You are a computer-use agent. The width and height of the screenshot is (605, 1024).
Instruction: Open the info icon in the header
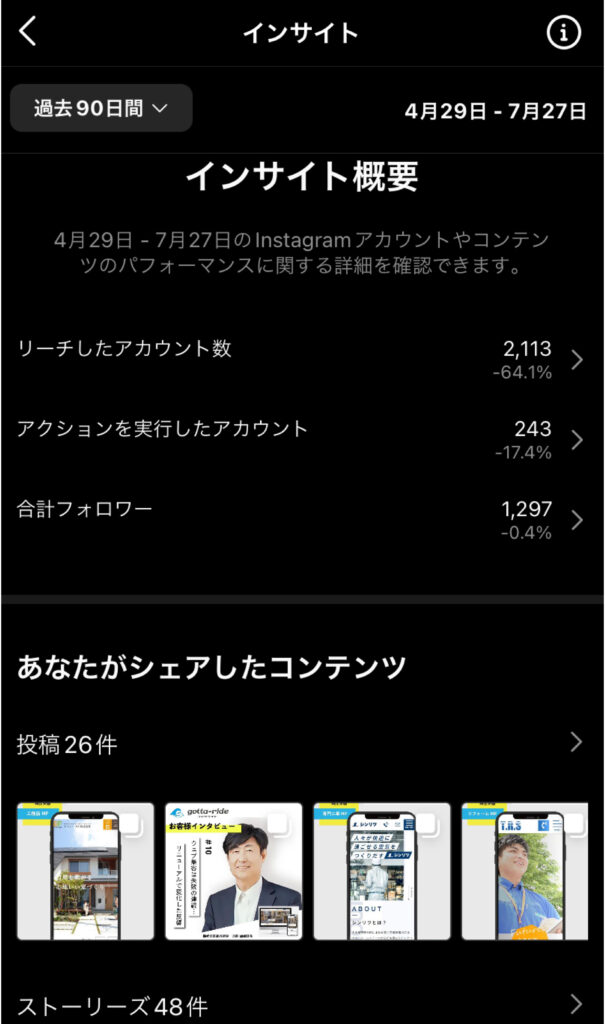(x=563, y=32)
